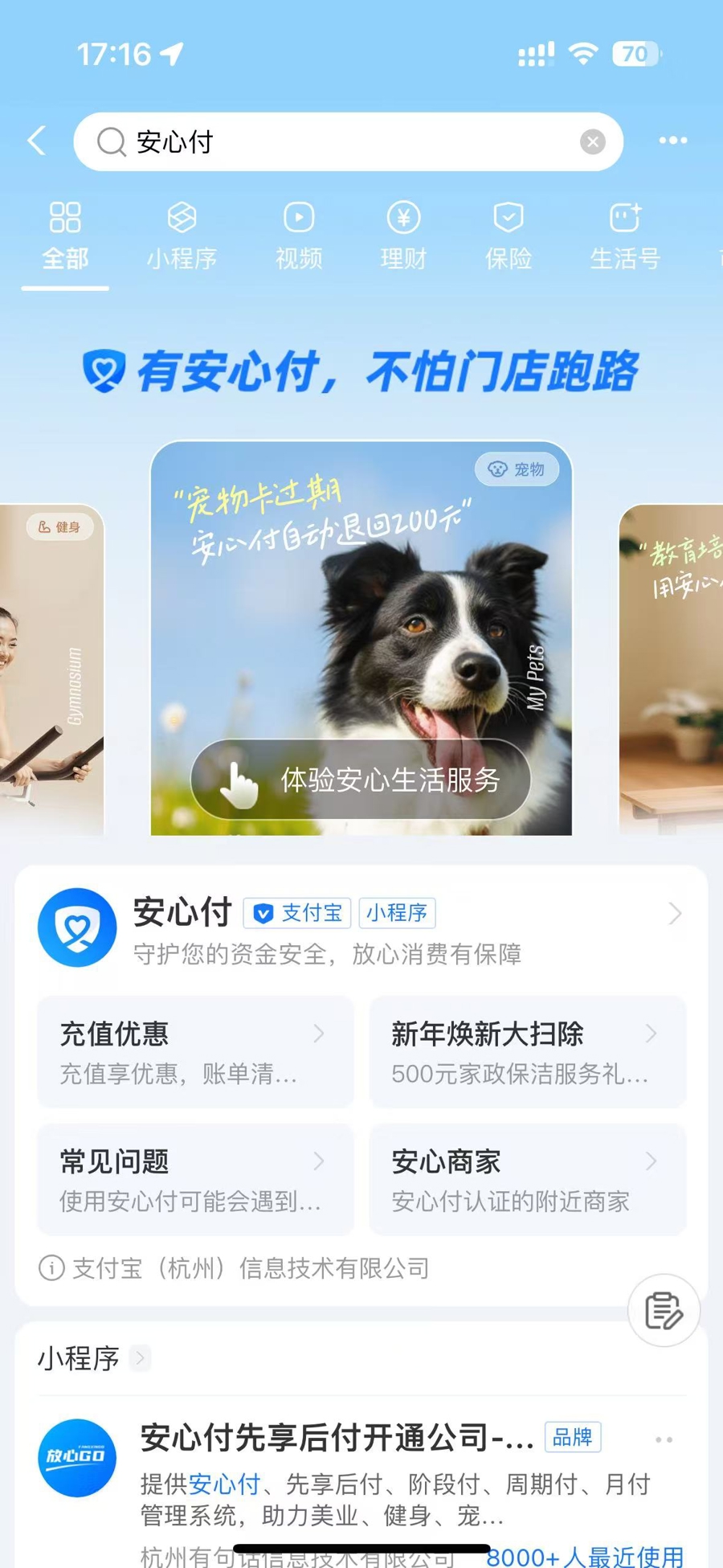Go back using the top-left arrow
The width and height of the screenshot is (723, 1568).
click(x=36, y=141)
